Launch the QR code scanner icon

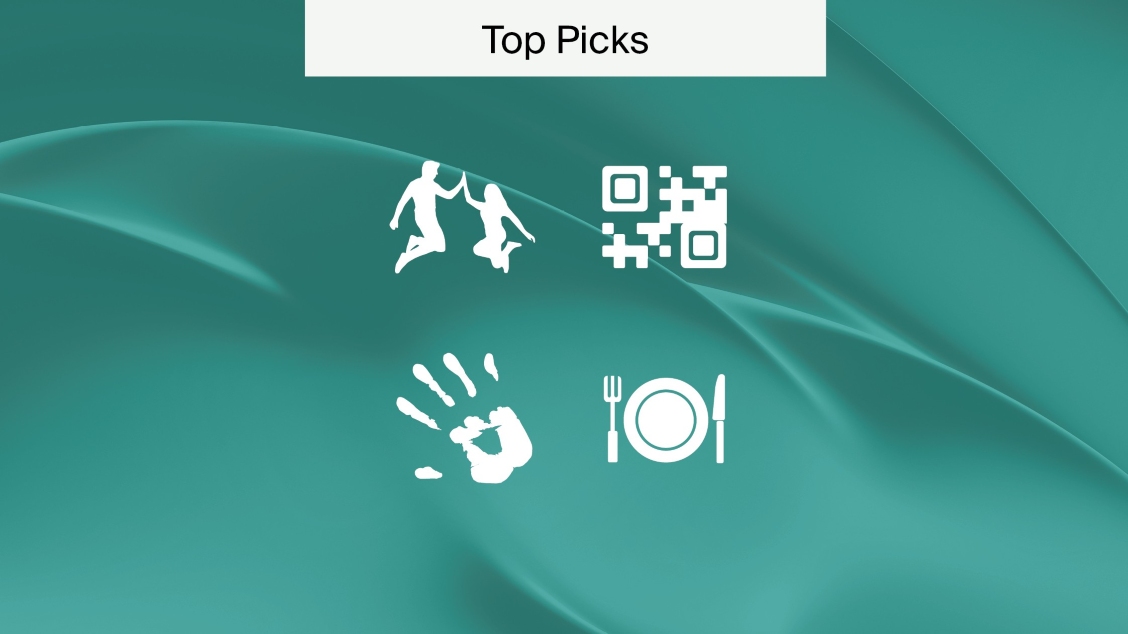pyautogui.click(x=664, y=216)
